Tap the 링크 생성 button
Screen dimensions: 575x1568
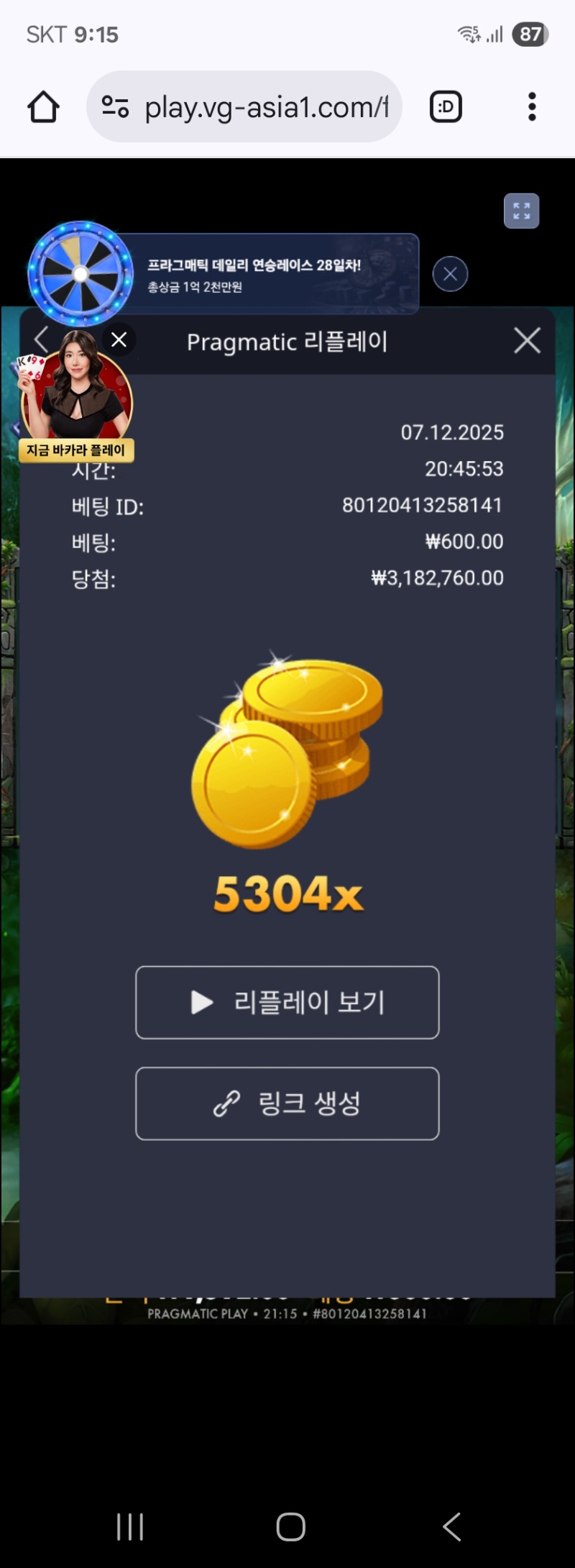click(287, 1103)
